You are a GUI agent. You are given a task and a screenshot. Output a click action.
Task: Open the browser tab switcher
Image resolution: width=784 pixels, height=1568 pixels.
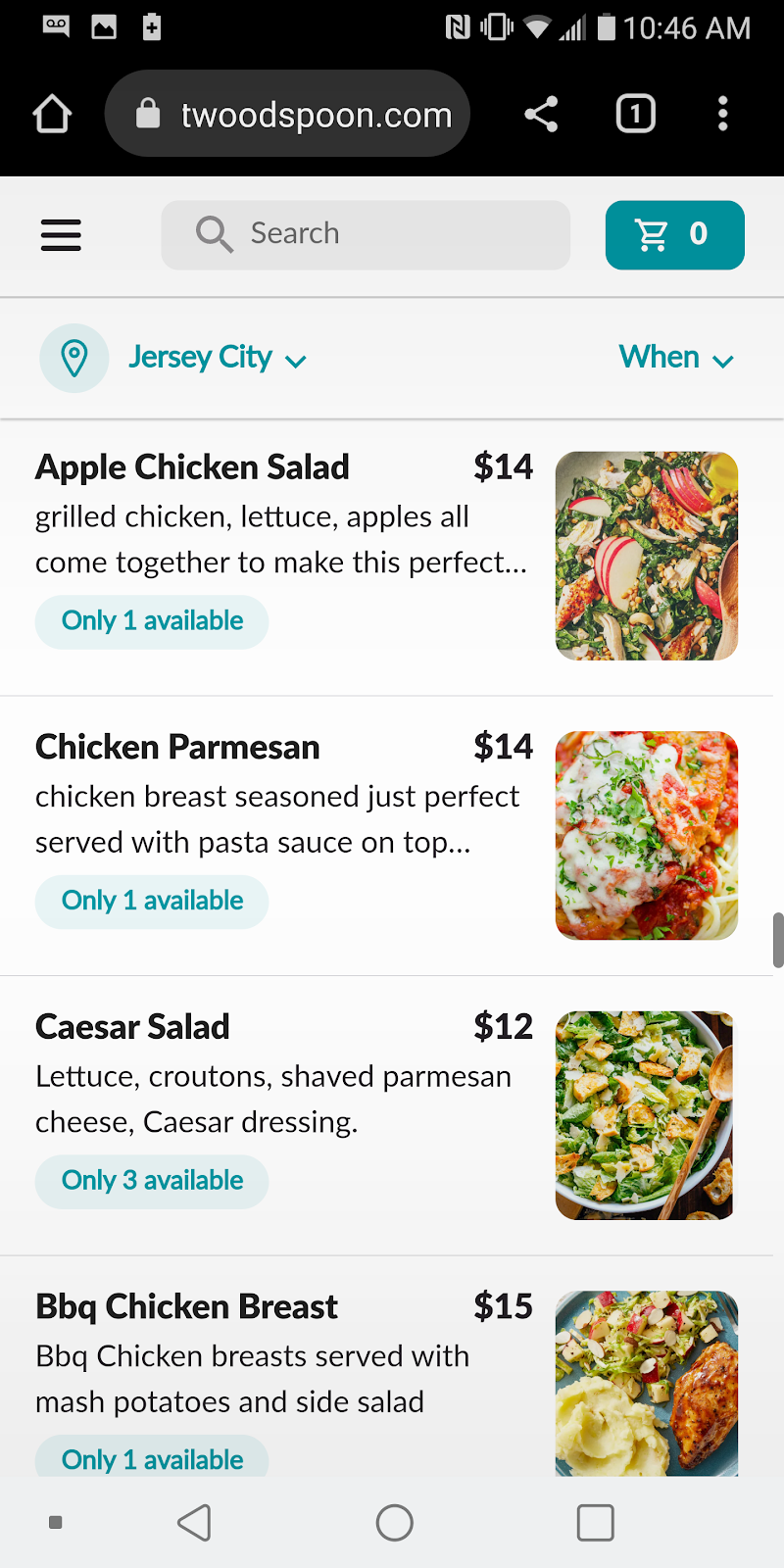(x=635, y=115)
